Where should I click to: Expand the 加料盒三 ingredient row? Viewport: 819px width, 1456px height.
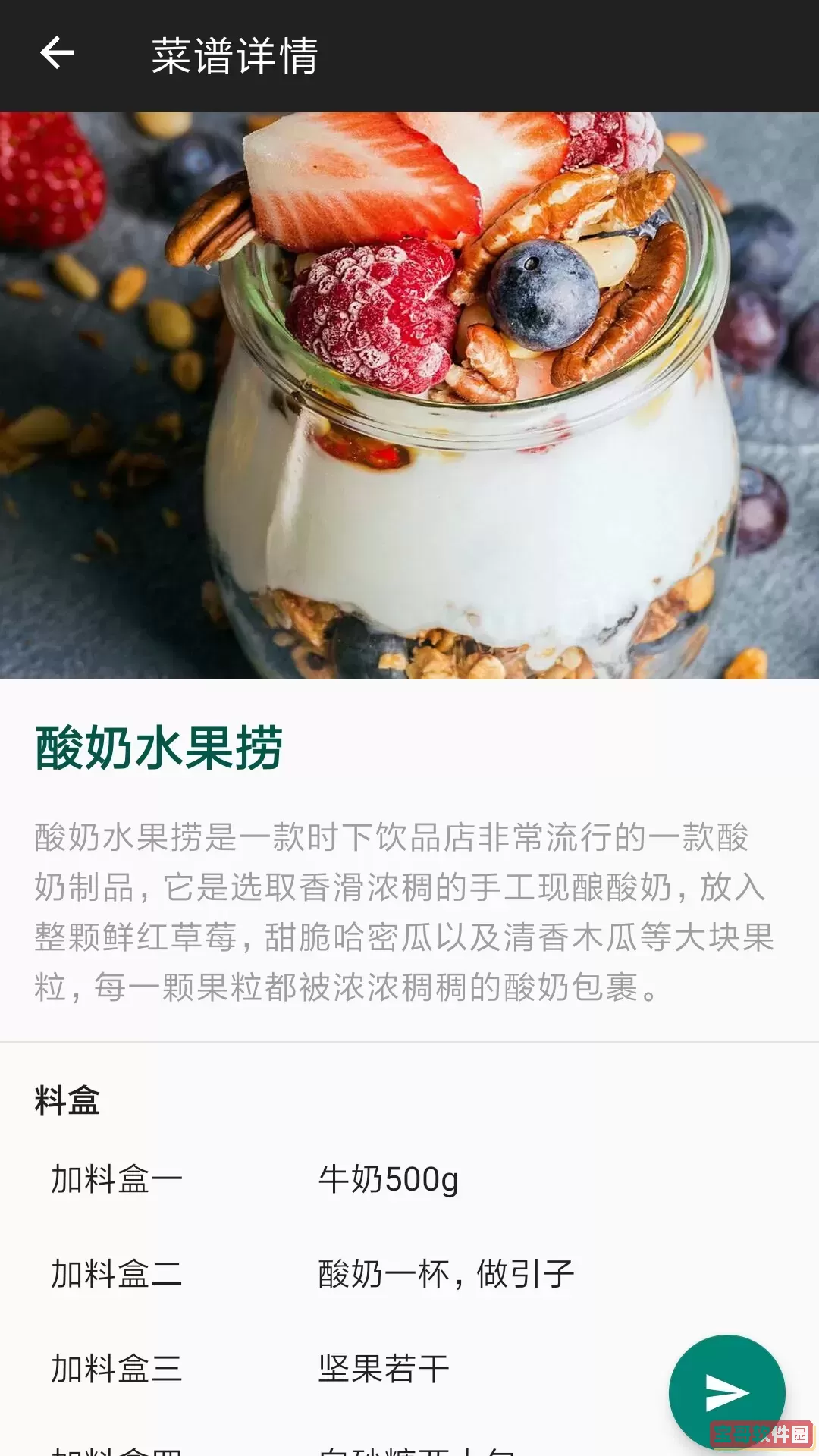click(115, 1369)
